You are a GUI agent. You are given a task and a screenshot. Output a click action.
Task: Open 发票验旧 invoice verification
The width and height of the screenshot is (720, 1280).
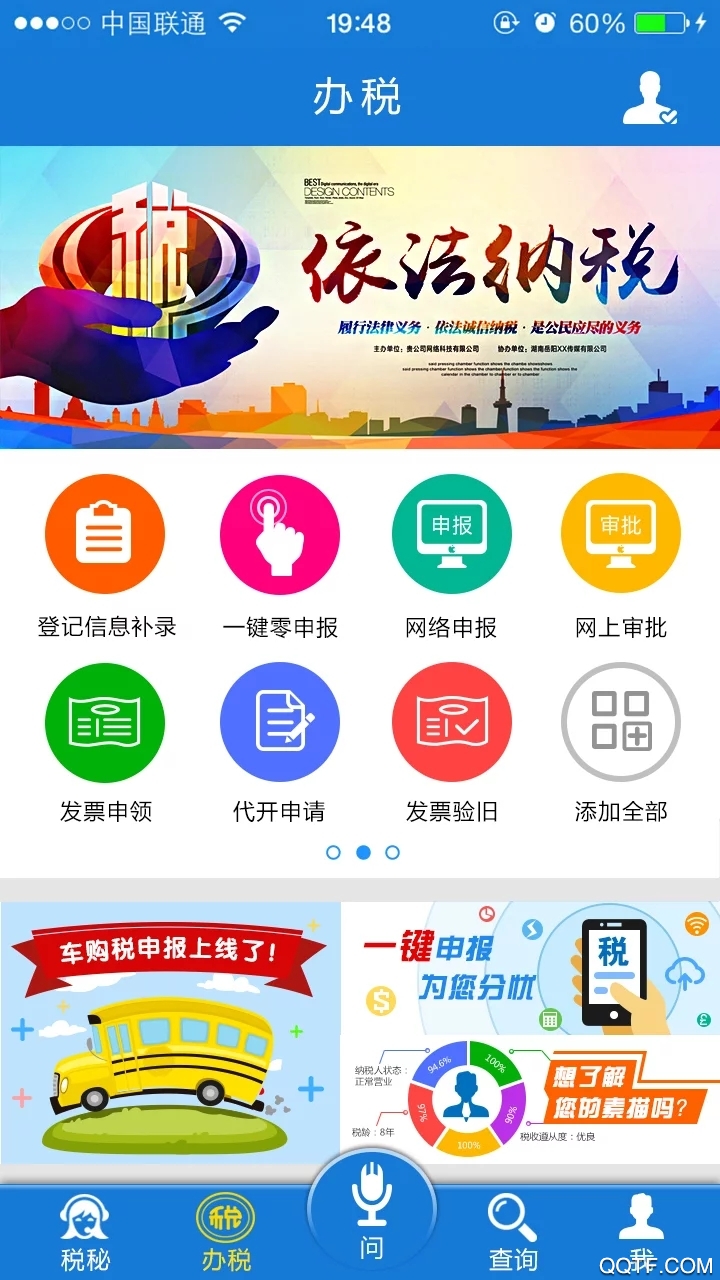coord(451,720)
